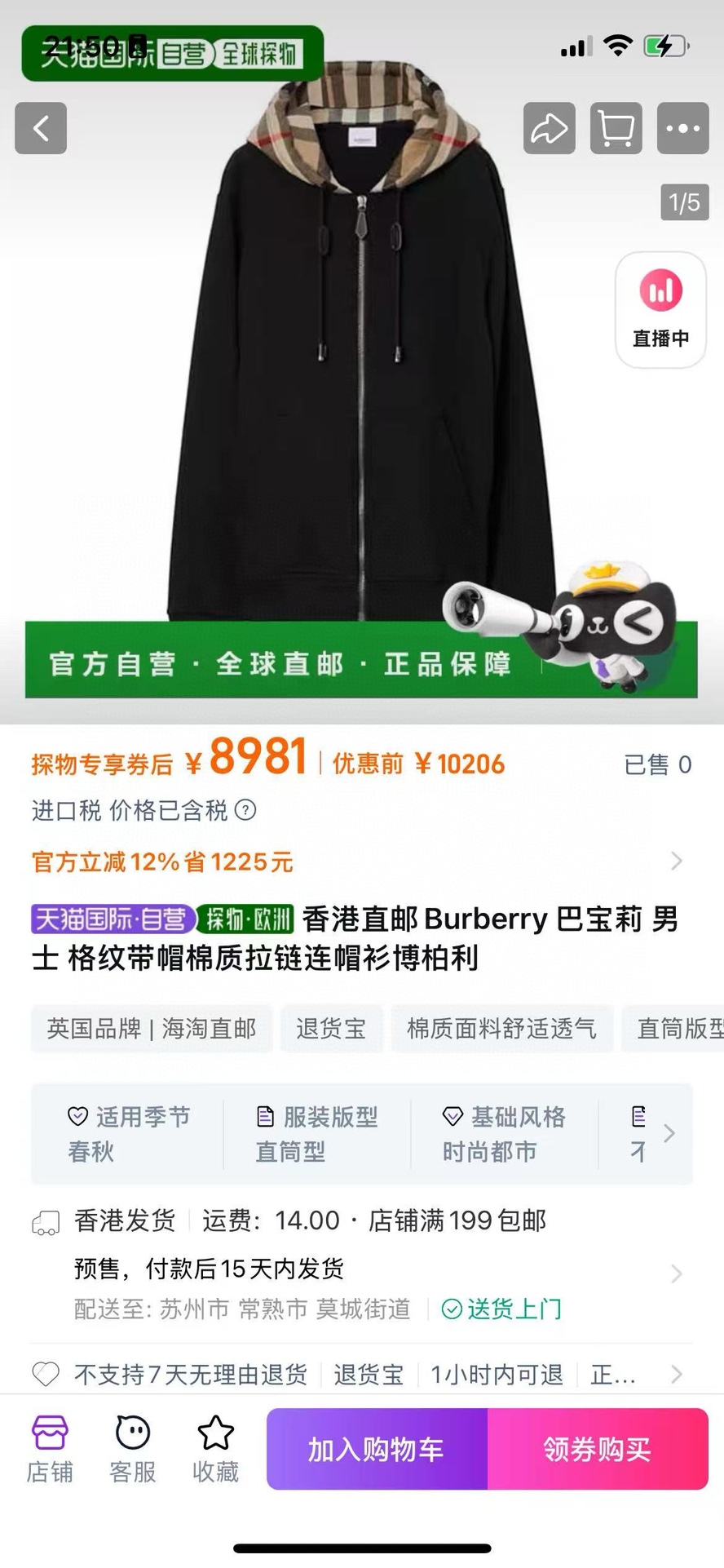The image size is (724, 1568).
Task: Contact 客服 customer service
Action: [x=133, y=1448]
